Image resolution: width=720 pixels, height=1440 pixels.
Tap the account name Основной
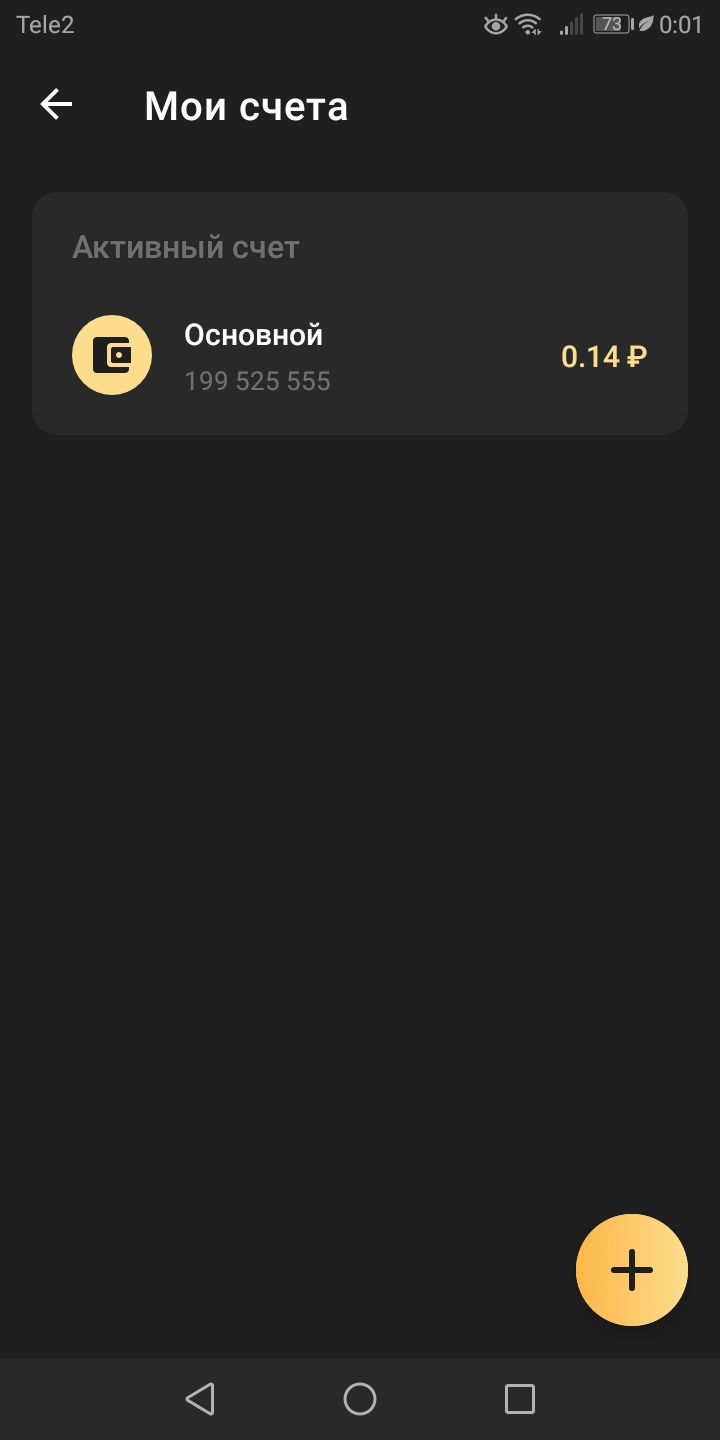coord(253,335)
